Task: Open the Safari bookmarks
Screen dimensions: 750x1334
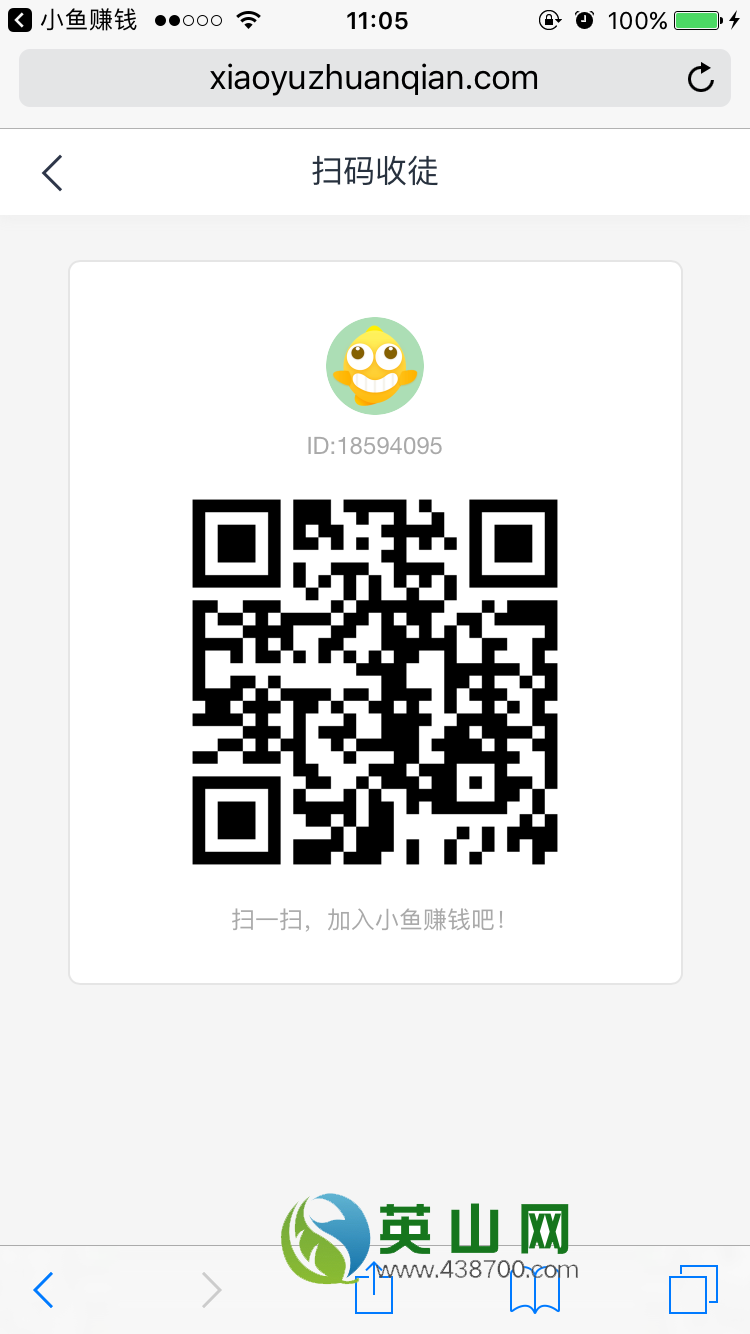Action: click(x=535, y=1290)
